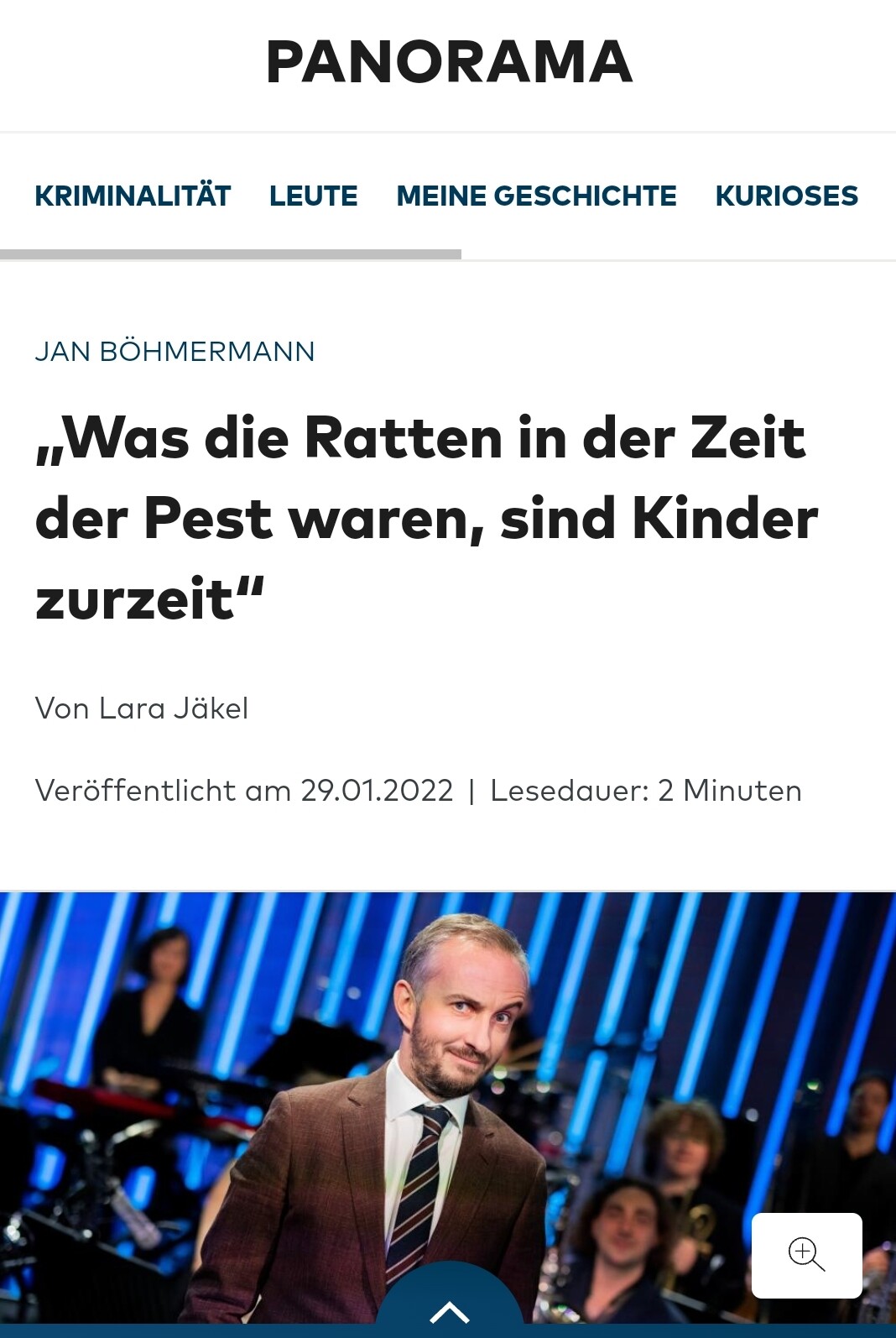Enlarge the article photo with the magnifier
896x1338 pixels.
click(806, 1255)
